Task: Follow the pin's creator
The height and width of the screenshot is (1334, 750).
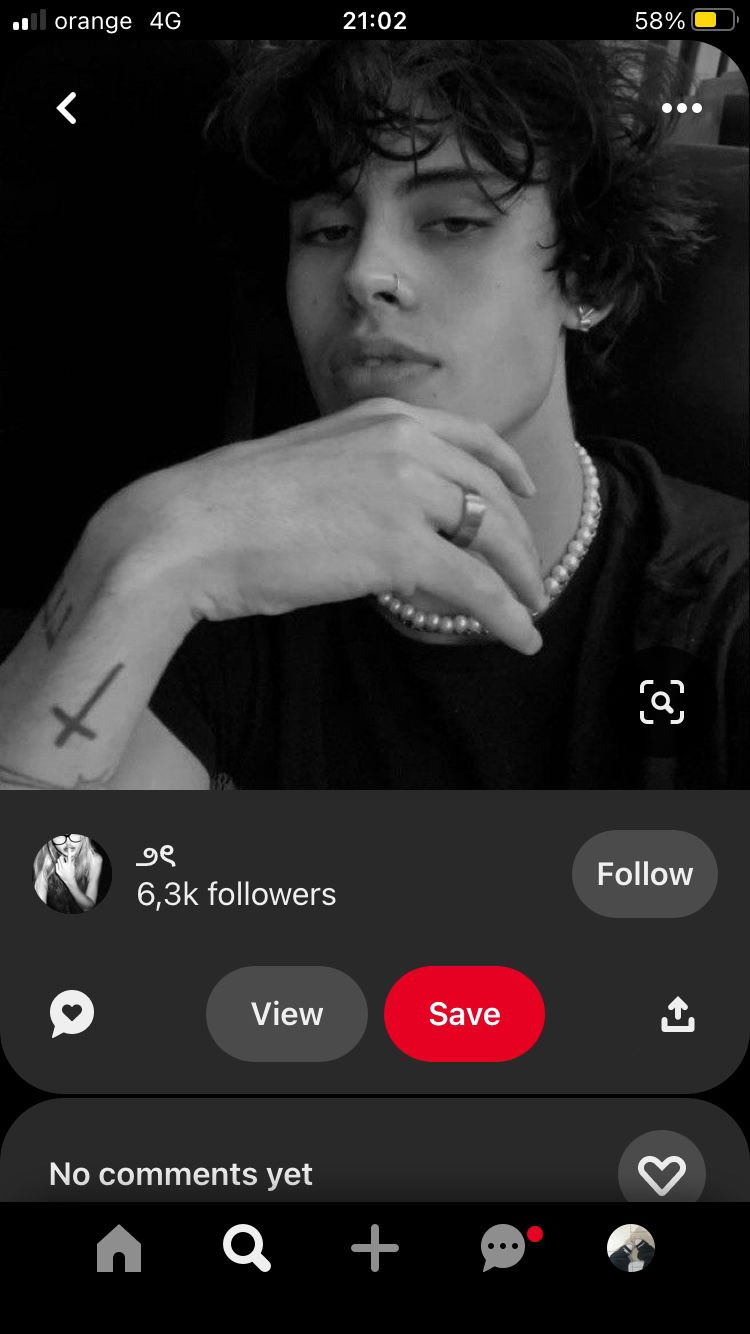Action: (x=644, y=874)
